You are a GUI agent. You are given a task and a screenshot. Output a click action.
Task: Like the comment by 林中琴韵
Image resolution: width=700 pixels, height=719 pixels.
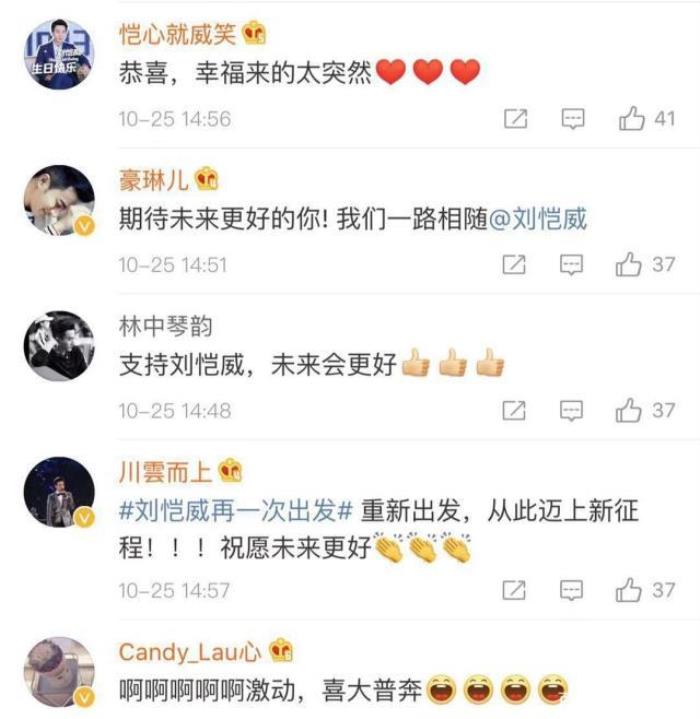(631, 410)
